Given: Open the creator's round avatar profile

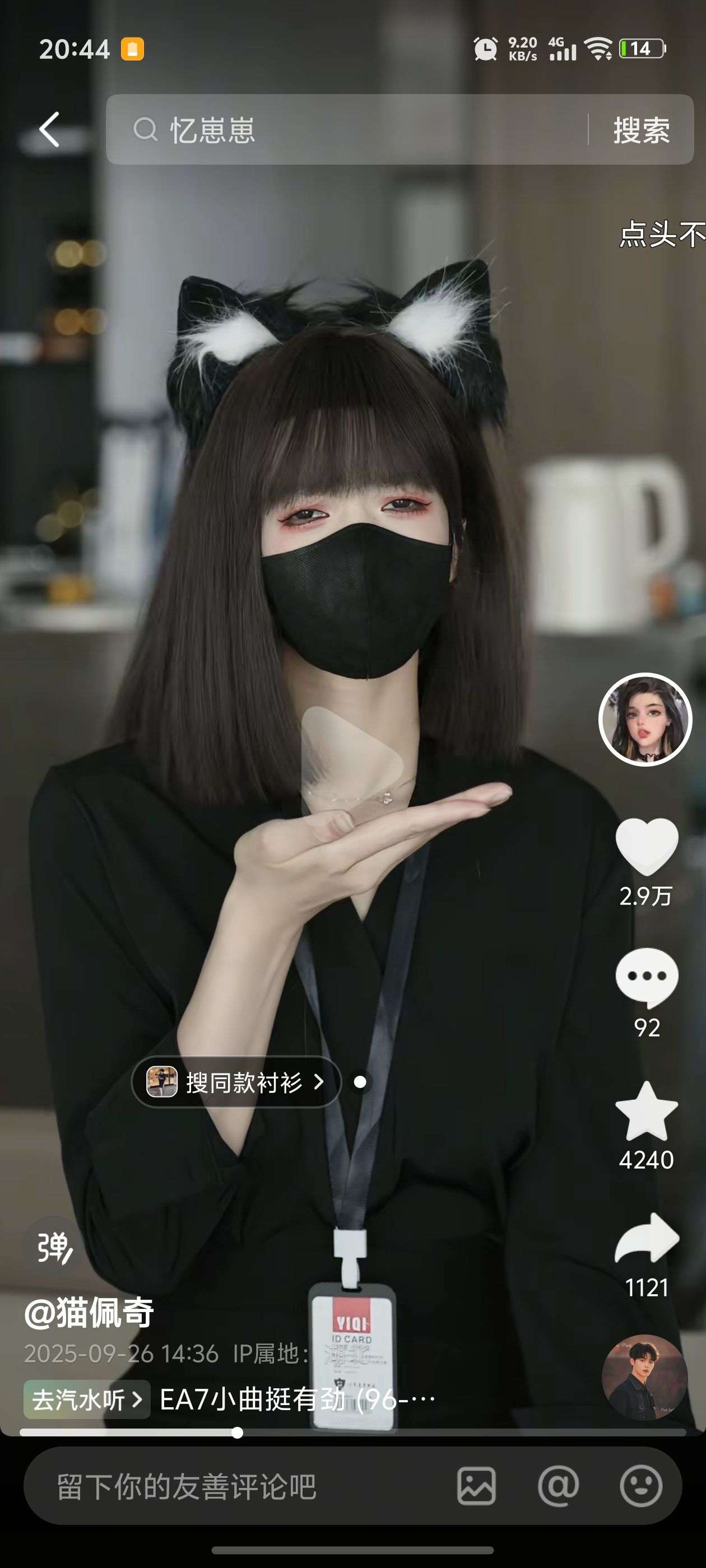Looking at the screenshot, I should [x=645, y=720].
